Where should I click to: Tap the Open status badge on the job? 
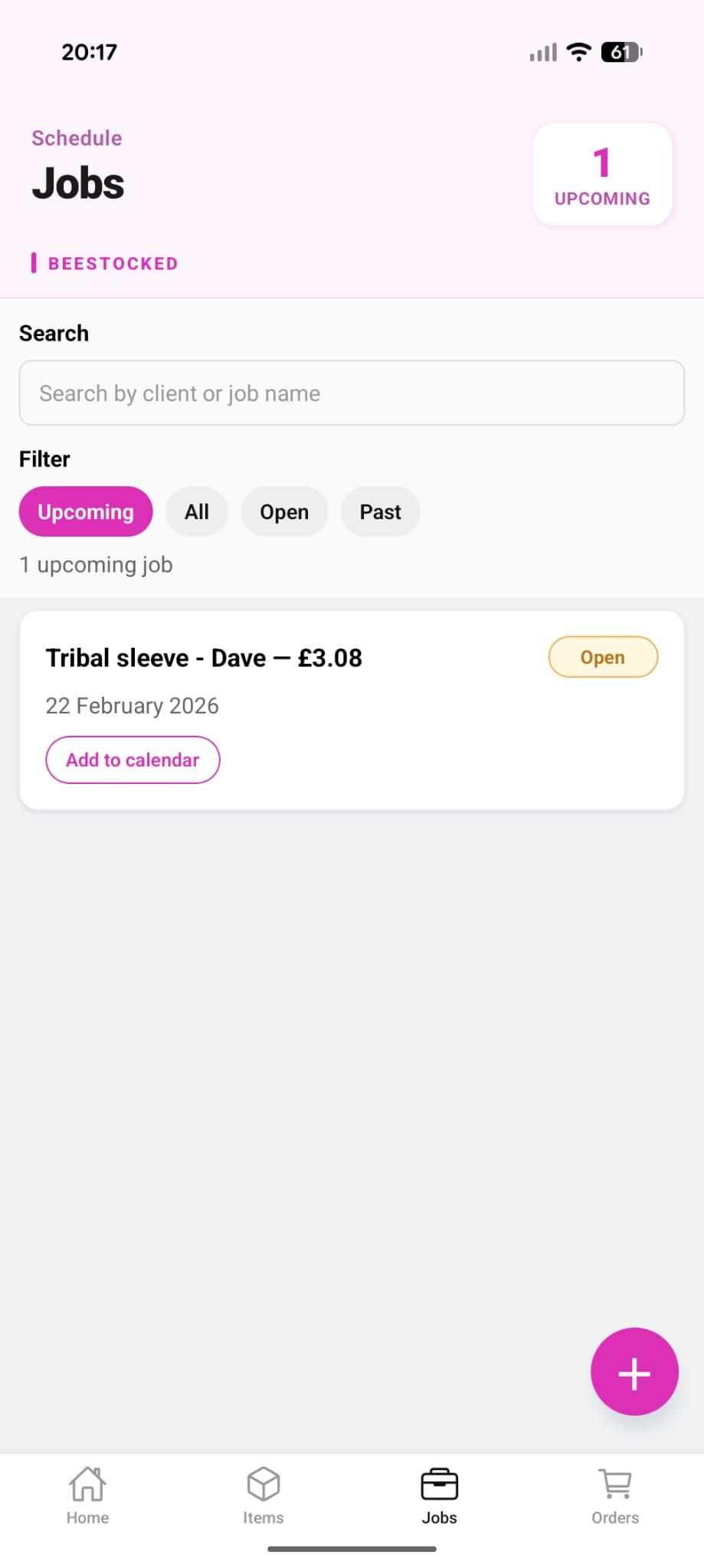coord(602,657)
